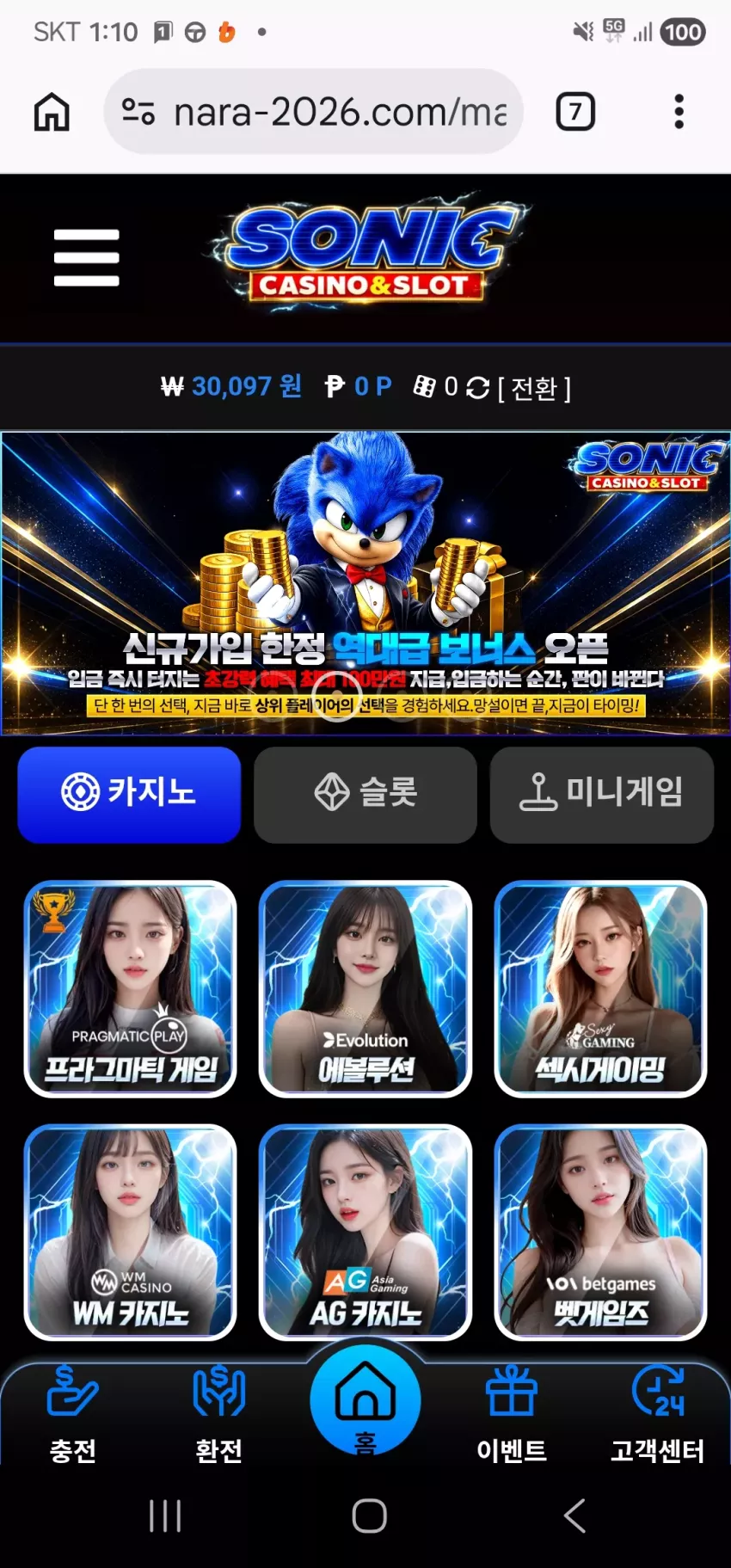Open the 벳게임즈 tile
This screenshot has height=1568, width=731.
pyautogui.click(x=601, y=1232)
